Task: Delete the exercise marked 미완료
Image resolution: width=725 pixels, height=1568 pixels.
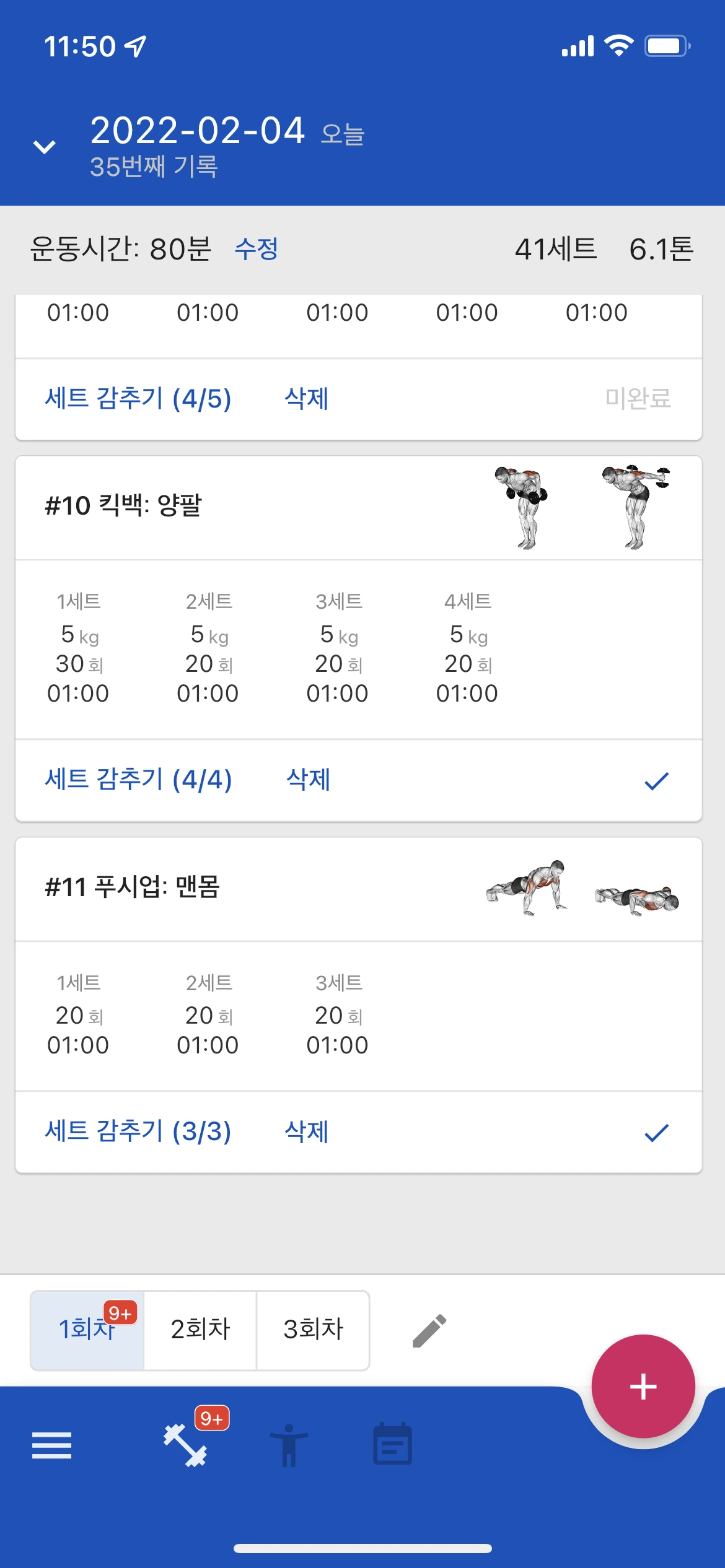Action: pos(306,398)
